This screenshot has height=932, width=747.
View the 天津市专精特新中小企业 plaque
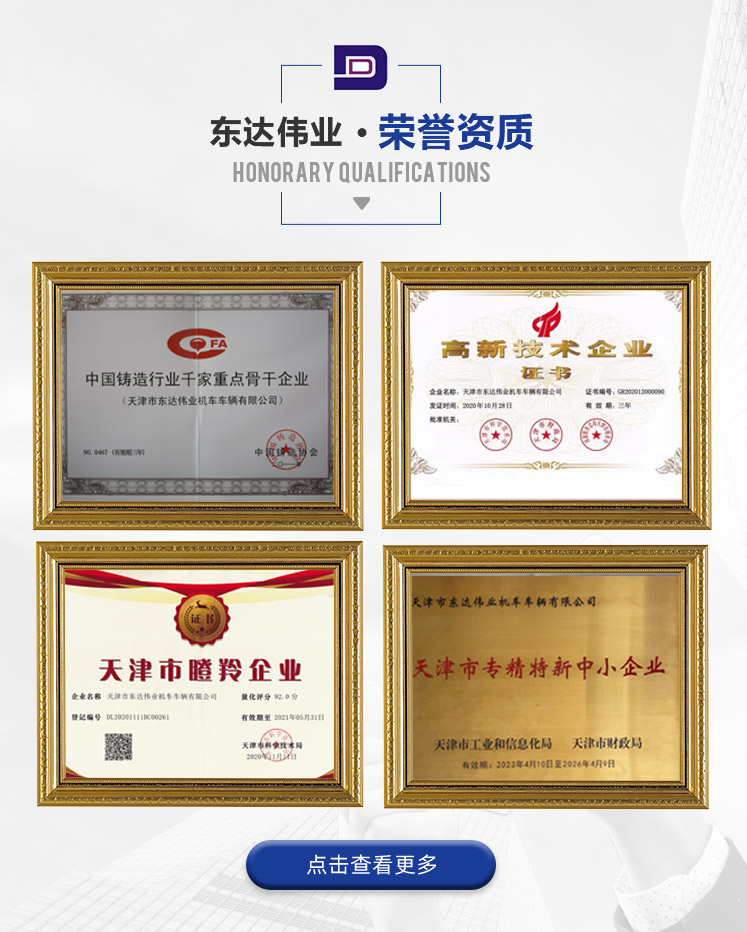tap(546, 676)
